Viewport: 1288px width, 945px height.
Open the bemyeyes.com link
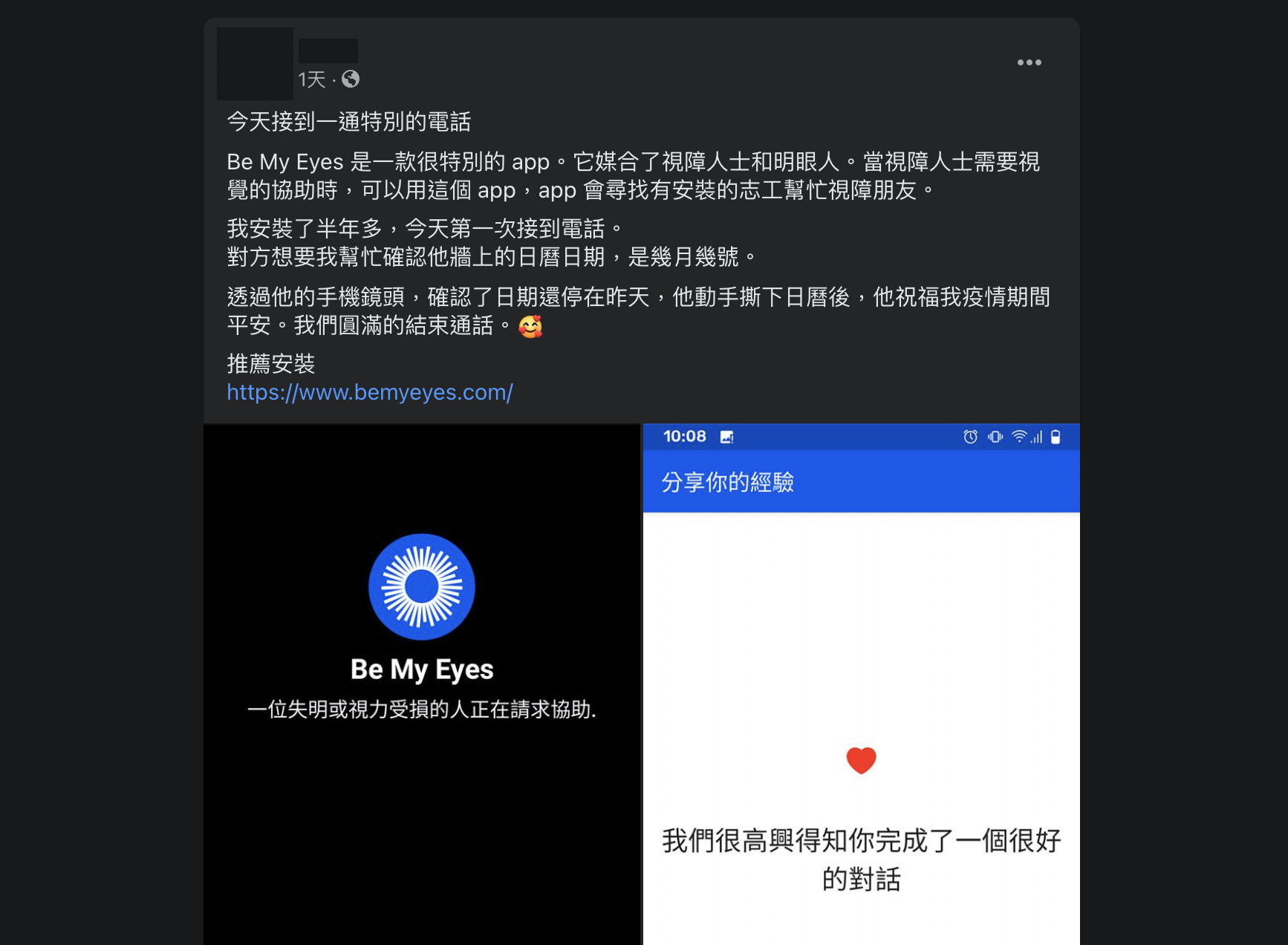tap(369, 392)
